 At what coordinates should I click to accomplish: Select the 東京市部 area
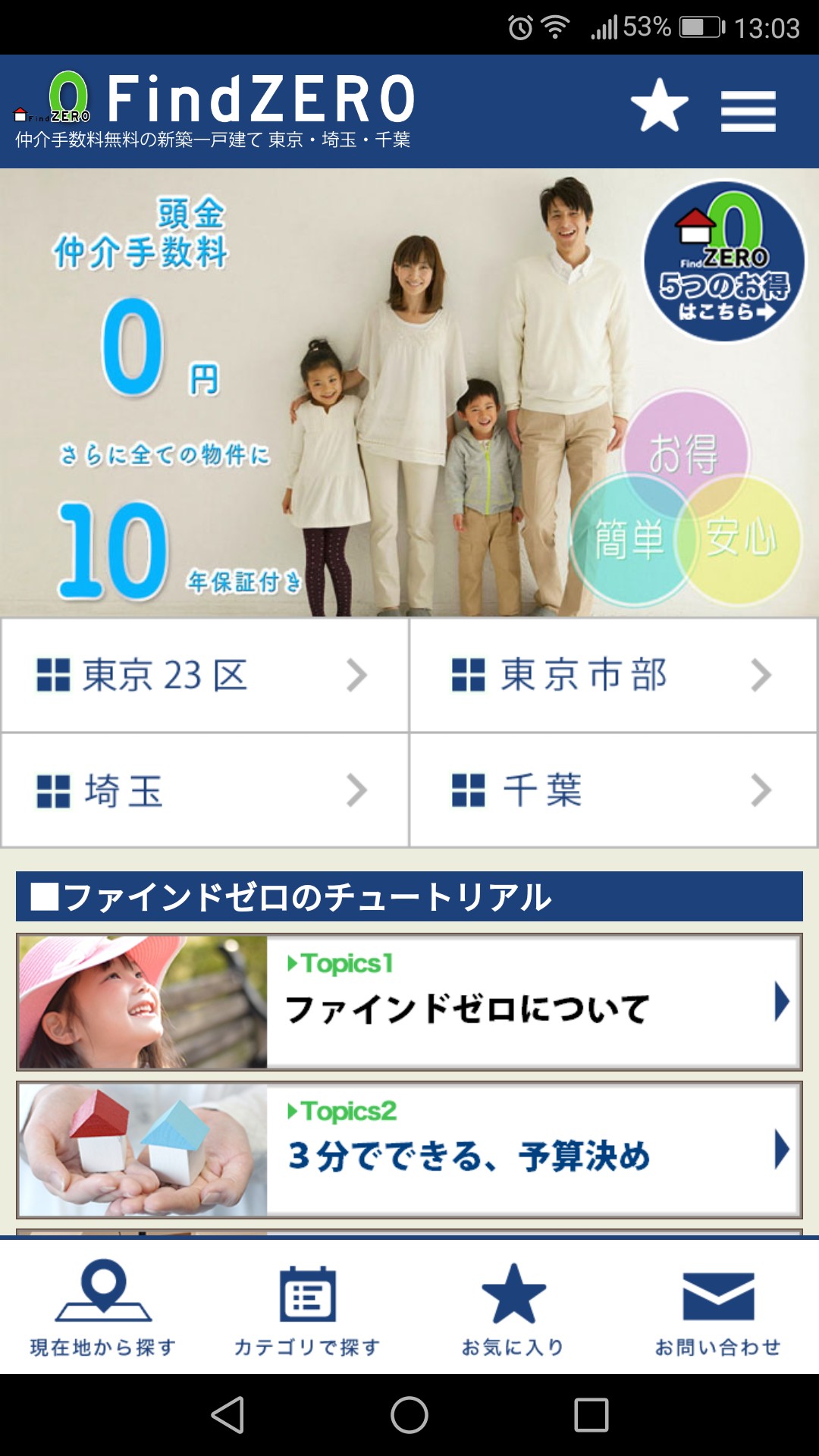pos(613,675)
